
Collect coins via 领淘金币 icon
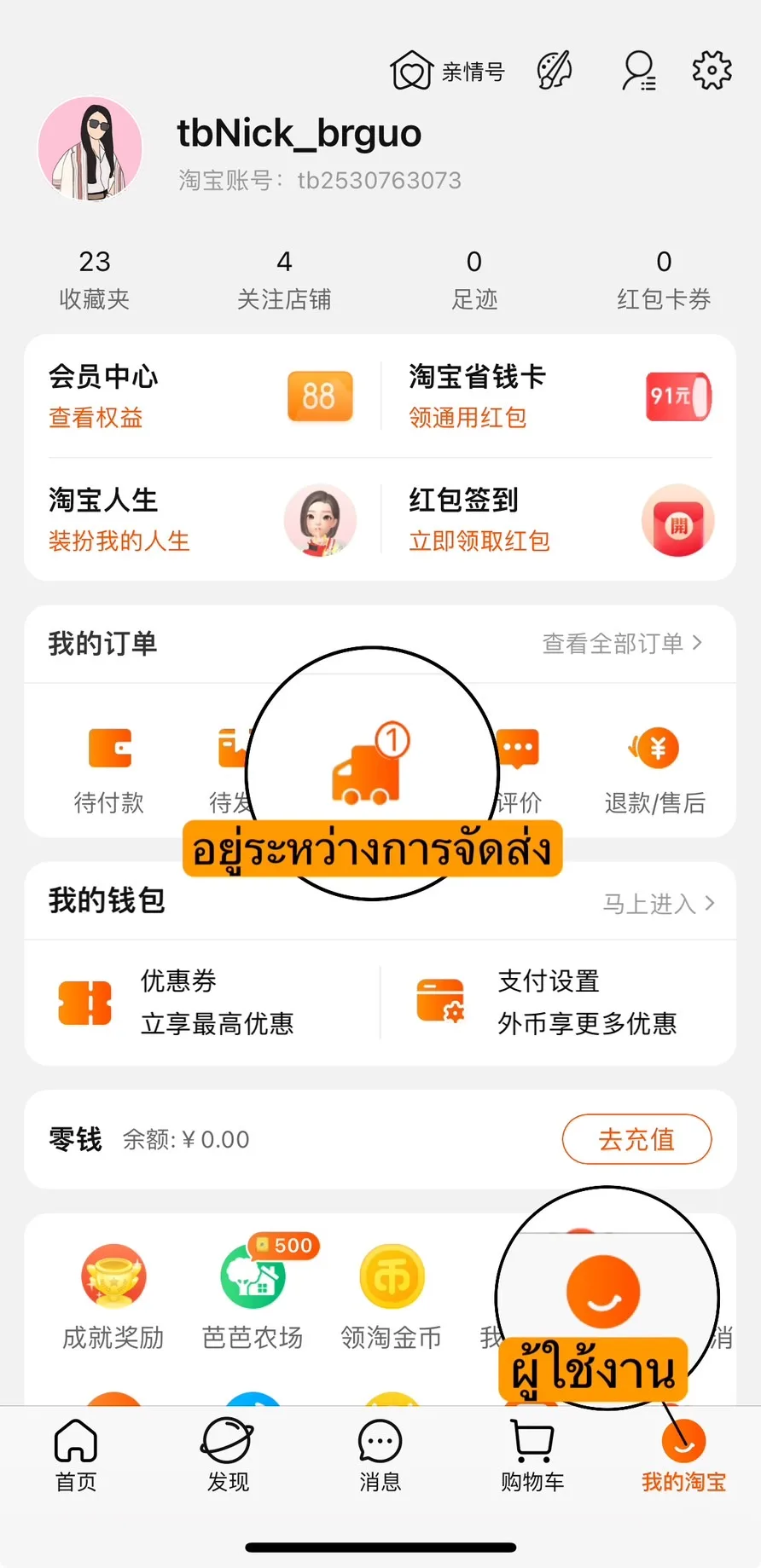click(x=391, y=1276)
